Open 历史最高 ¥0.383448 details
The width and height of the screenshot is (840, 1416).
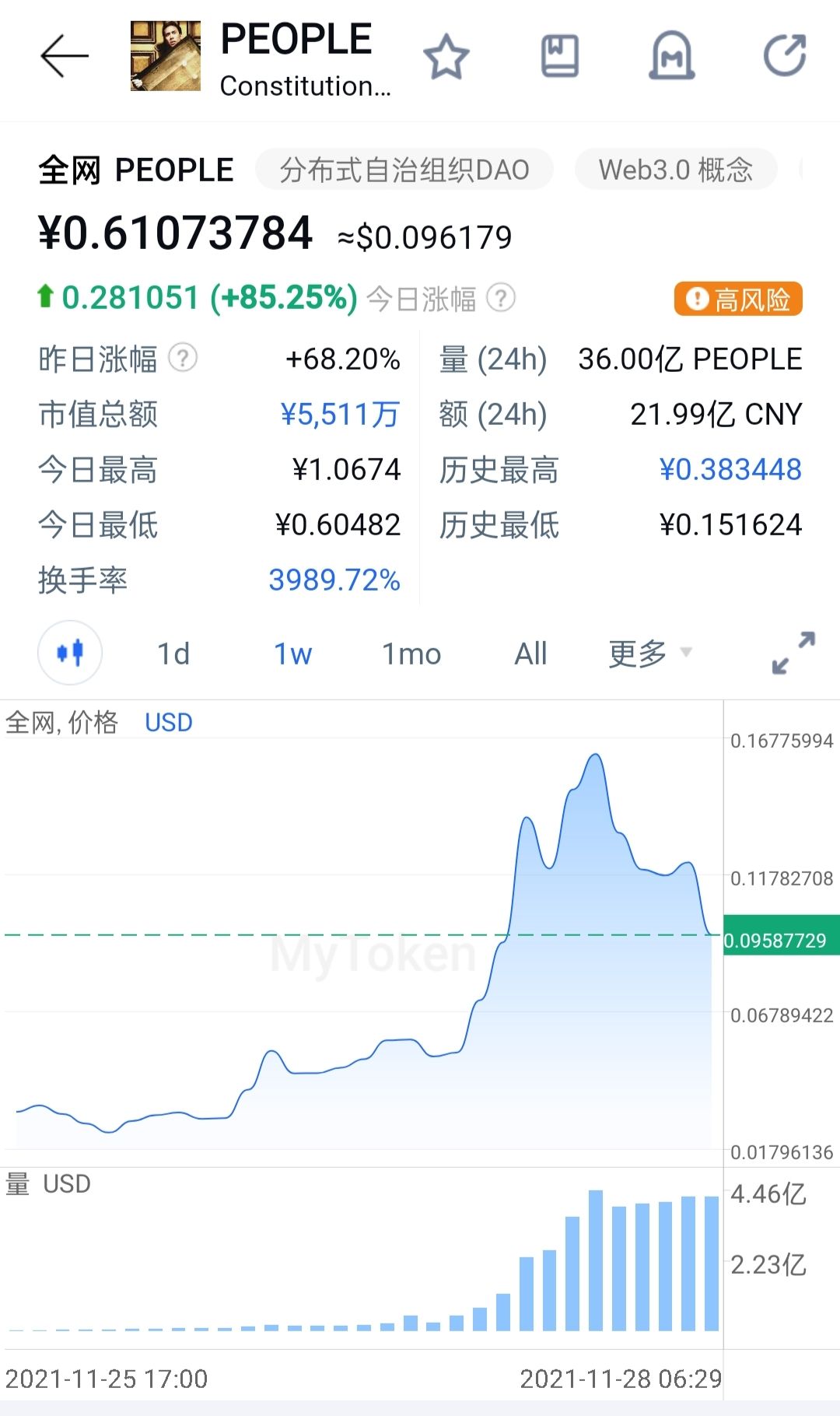[730, 470]
